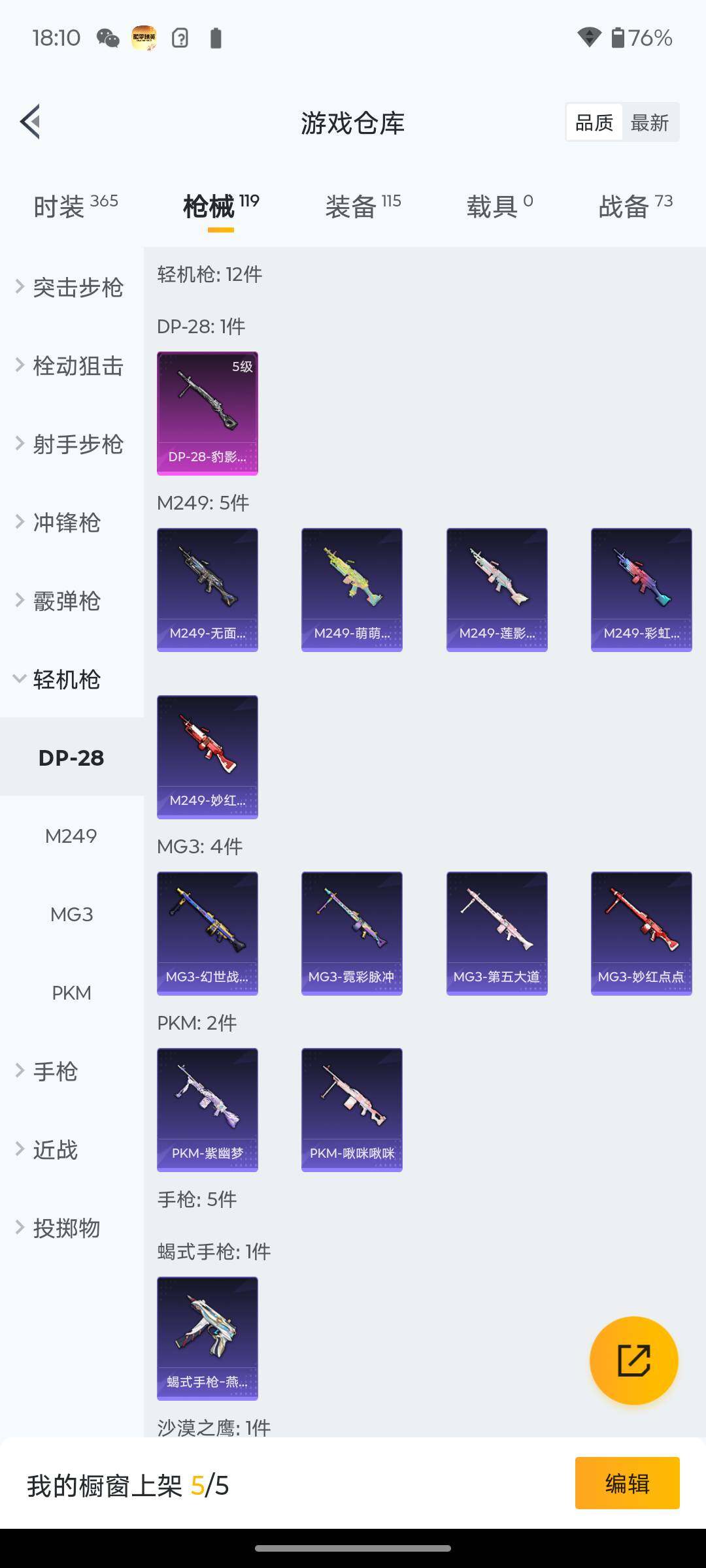Sort the warehouse by 最新
The image size is (706, 1568).
click(x=649, y=122)
